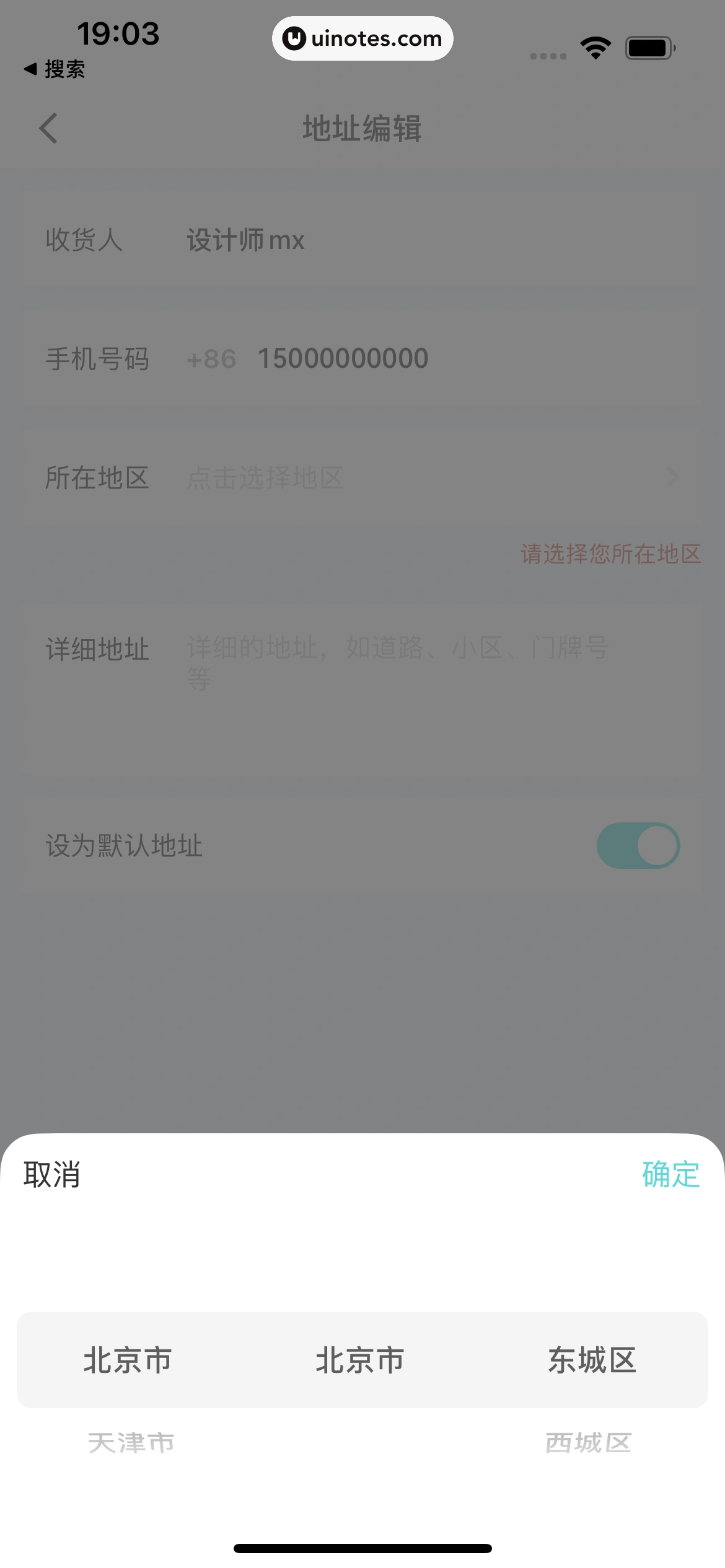
Task: Tap 取消 to cancel region picker
Action: click(52, 1175)
